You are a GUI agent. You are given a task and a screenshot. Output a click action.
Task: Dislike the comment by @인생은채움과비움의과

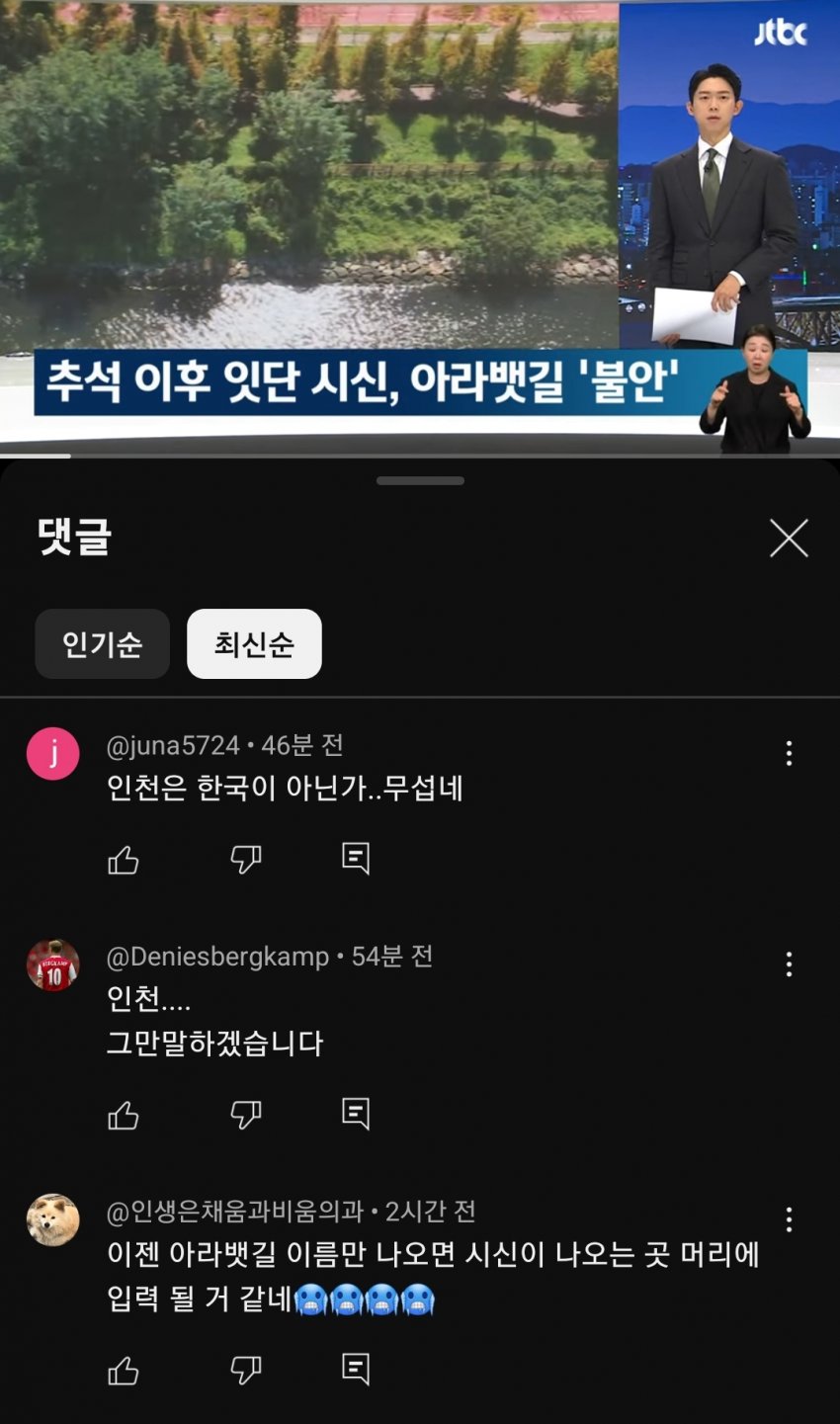point(245,1371)
